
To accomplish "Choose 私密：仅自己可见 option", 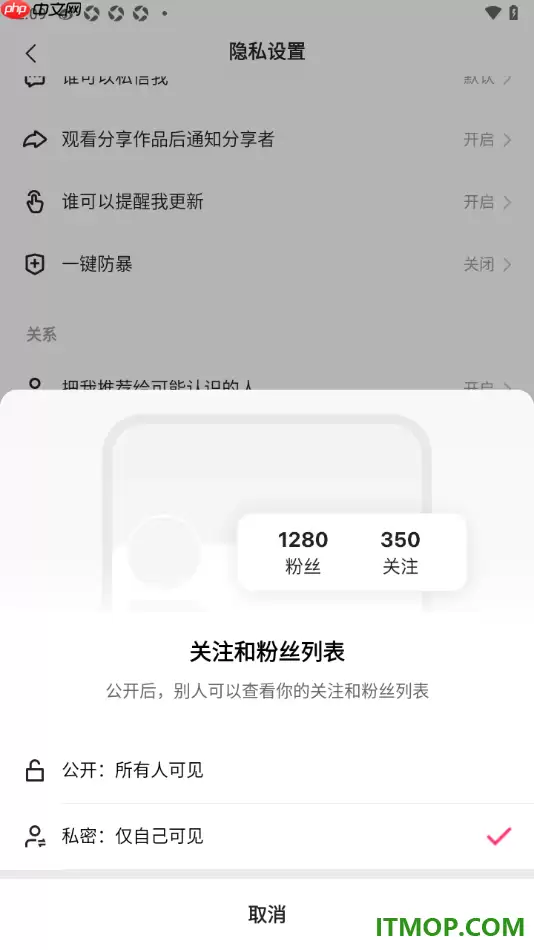I will [267, 837].
